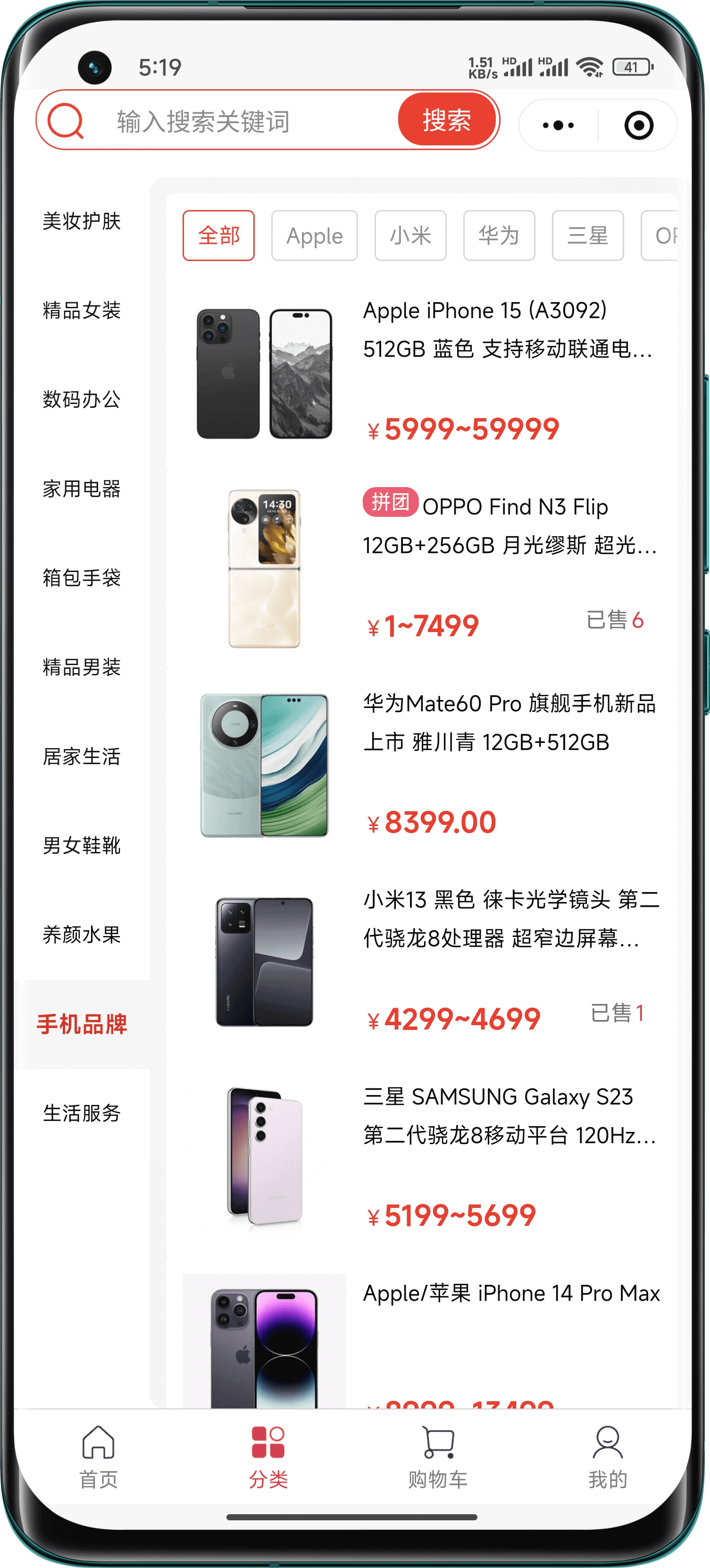Select the Apple brand chip
The width and height of the screenshot is (710, 1568).
coord(314,236)
